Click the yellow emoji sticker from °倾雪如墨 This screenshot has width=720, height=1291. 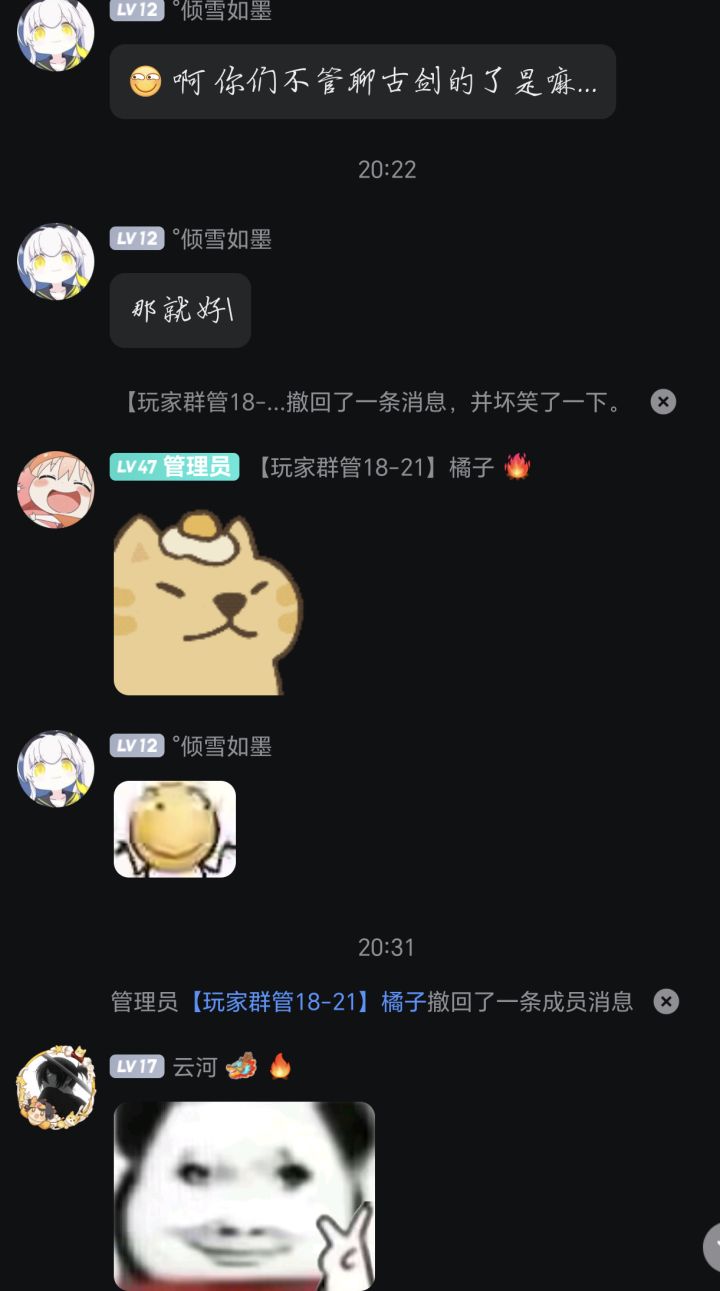click(175, 829)
